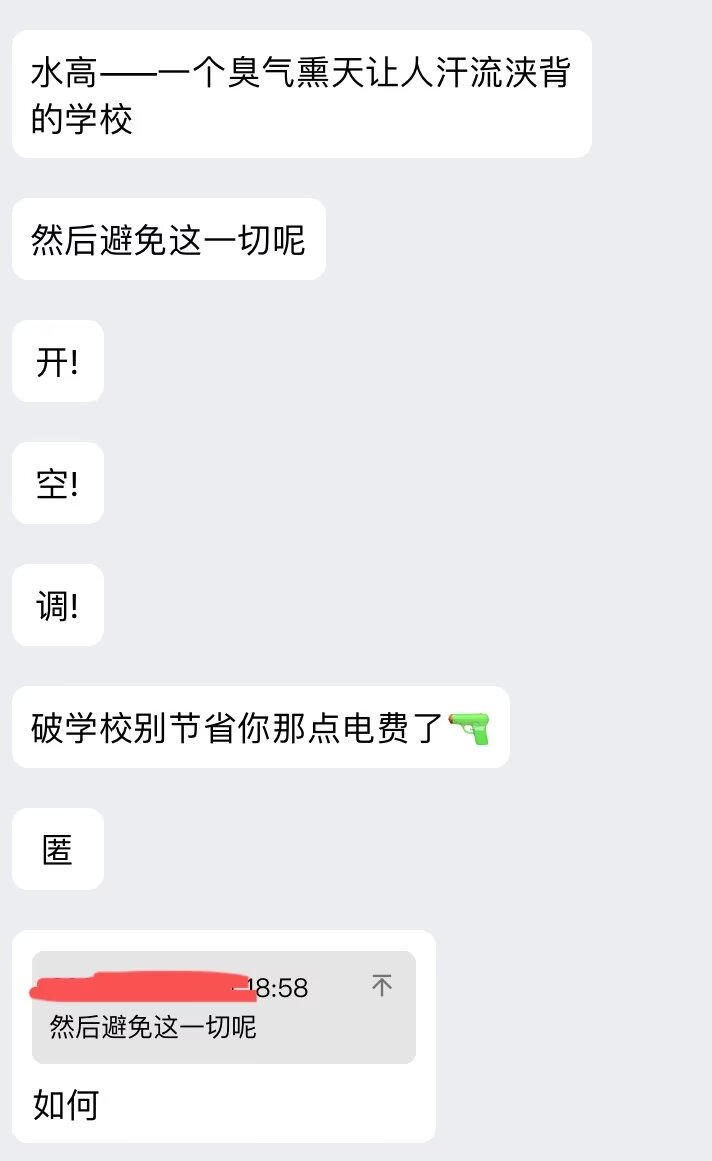Jump to the quoted original message arrow
The height and width of the screenshot is (1161, 712).
pos(382,986)
